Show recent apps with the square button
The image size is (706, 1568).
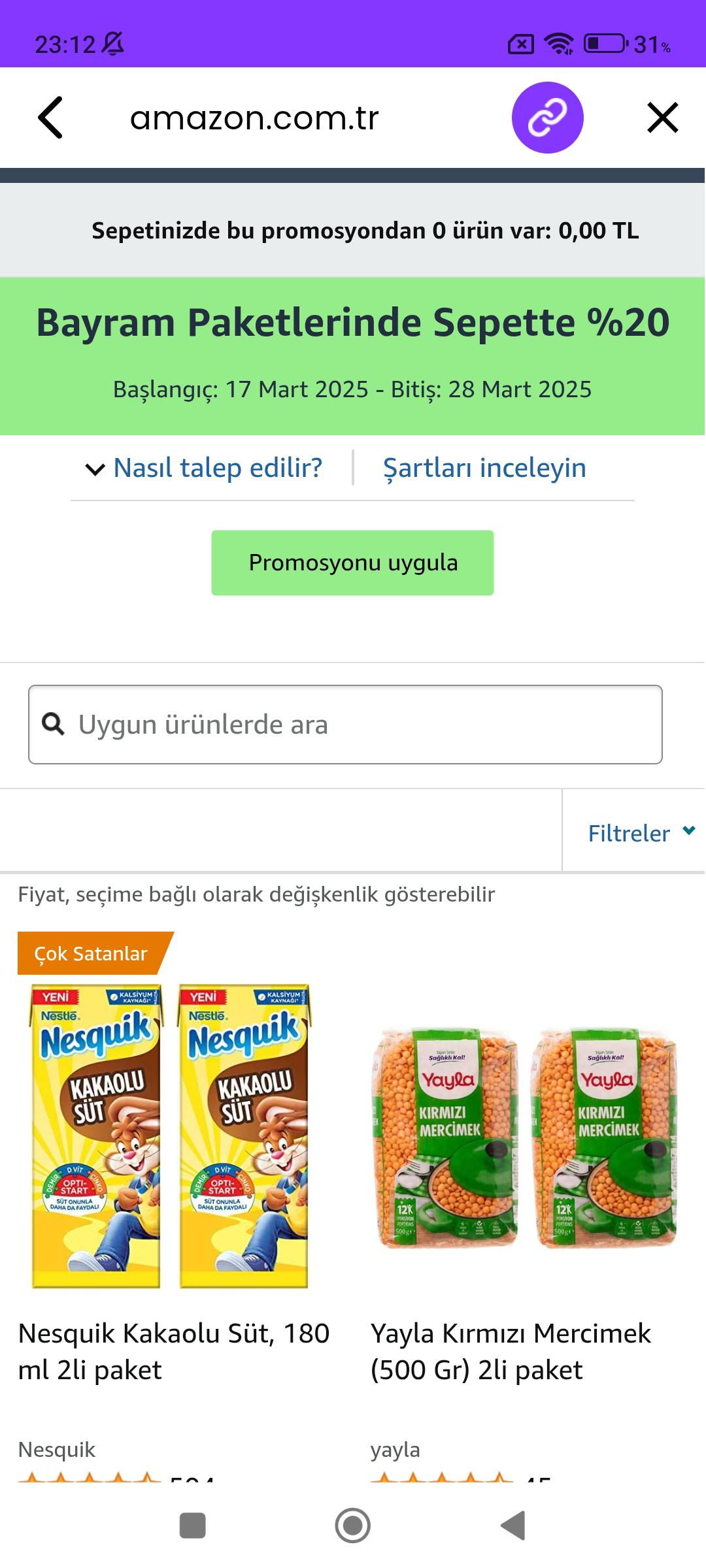[x=192, y=1526]
